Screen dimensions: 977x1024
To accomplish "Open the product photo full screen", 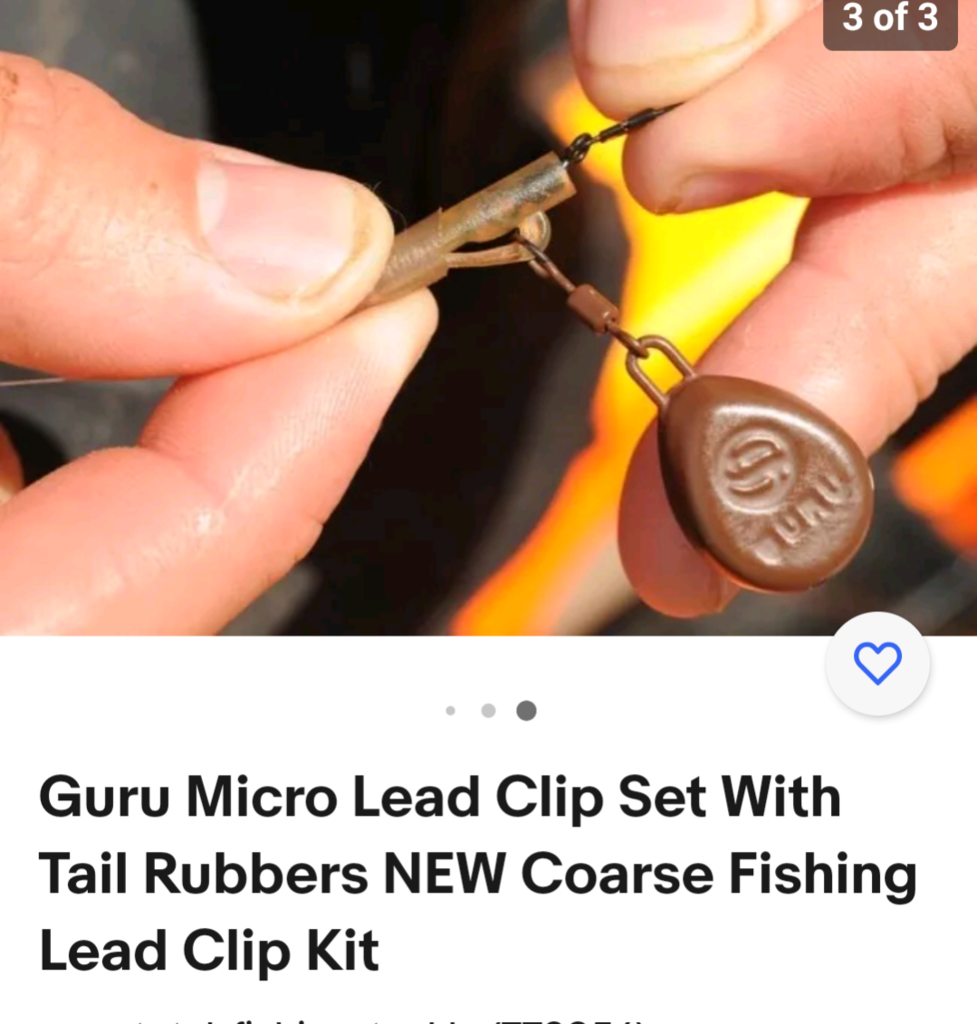I will tap(488, 318).
